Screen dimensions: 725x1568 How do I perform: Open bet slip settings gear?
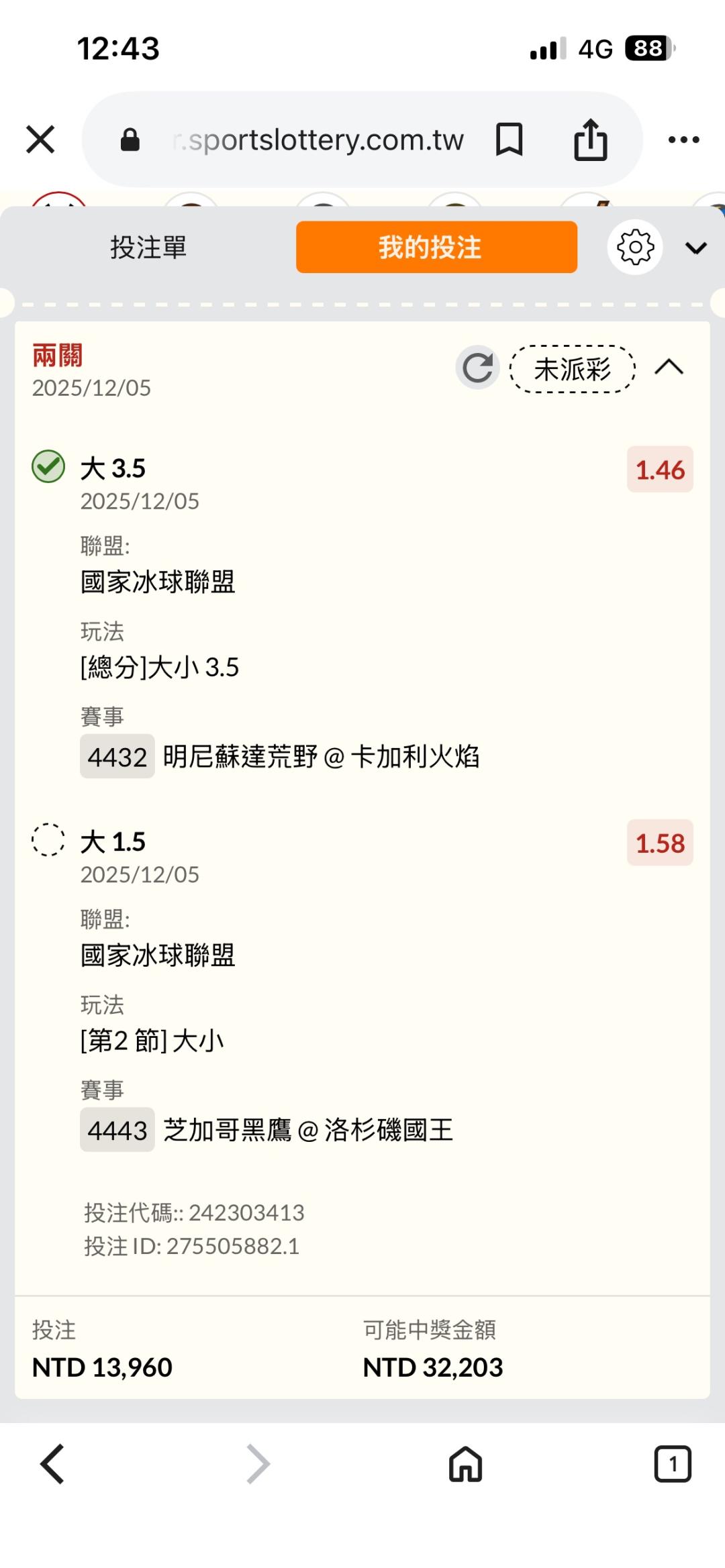tap(635, 248)
